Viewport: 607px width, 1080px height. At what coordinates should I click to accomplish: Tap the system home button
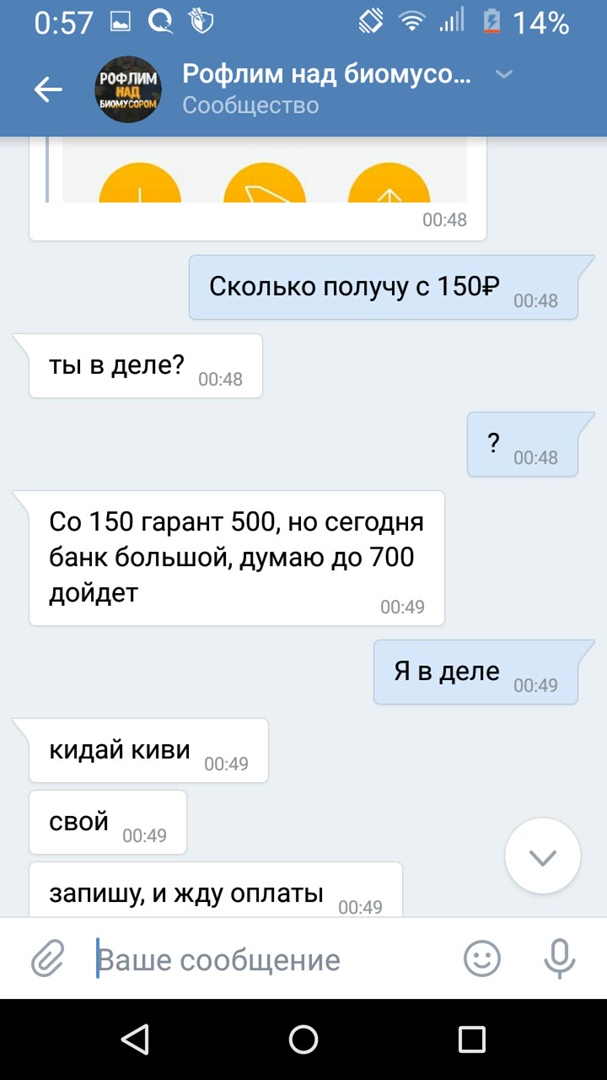pyautogui.click(x=303, y=1039)
